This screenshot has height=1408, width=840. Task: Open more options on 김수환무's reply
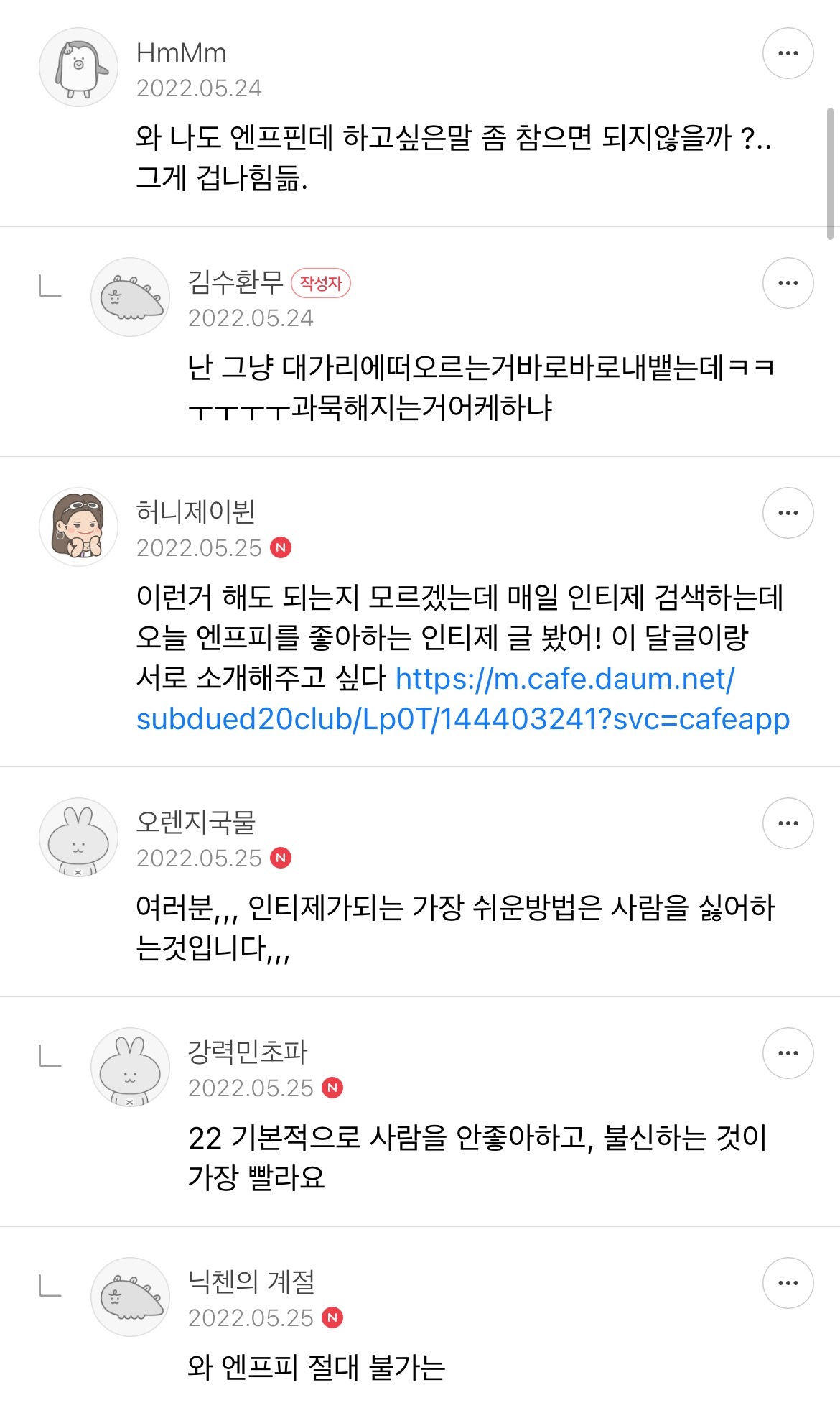coord(788,283)
